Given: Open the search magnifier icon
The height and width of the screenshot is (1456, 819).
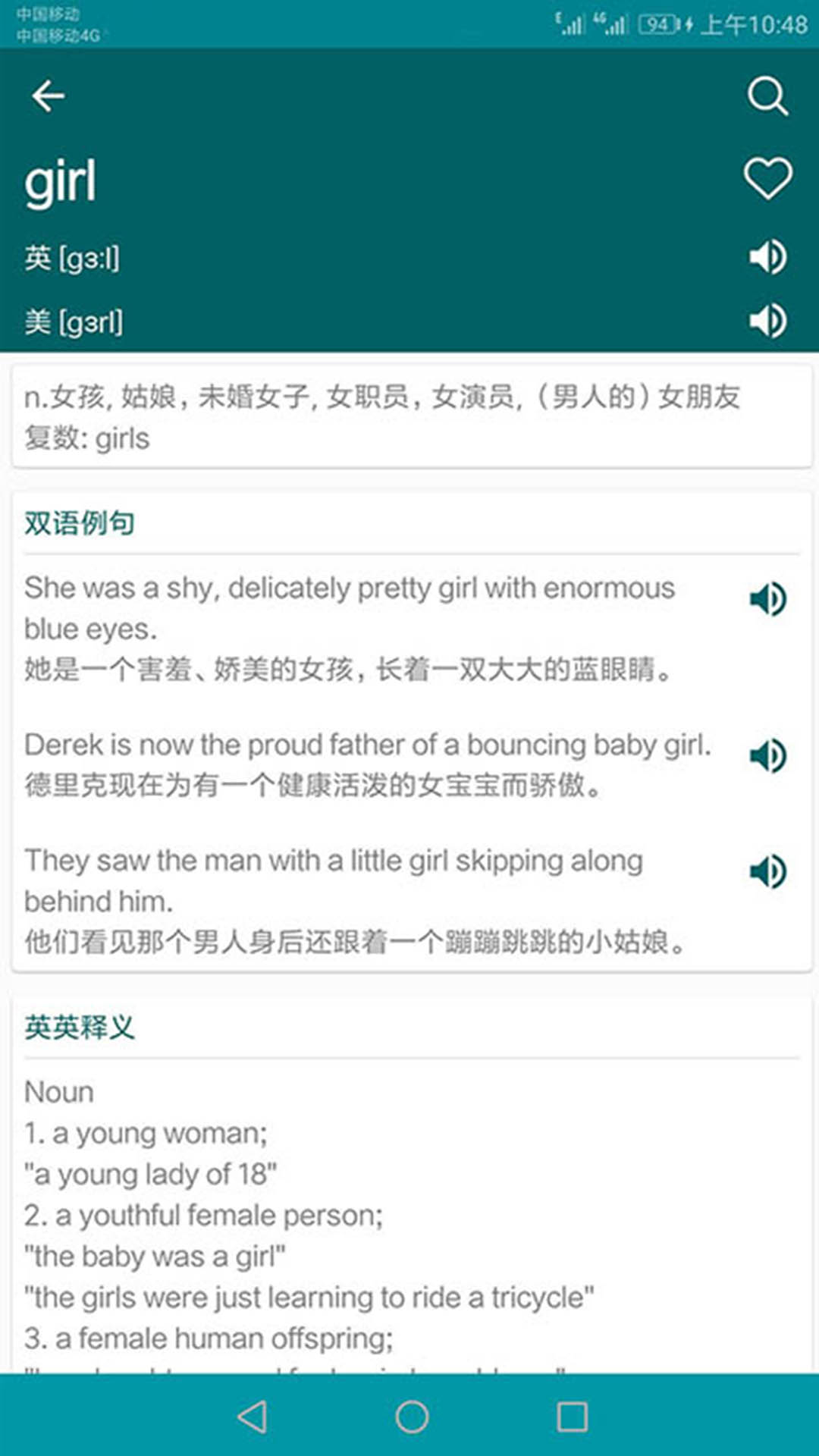Looking at the screenshot, I should tap(767, 96).
